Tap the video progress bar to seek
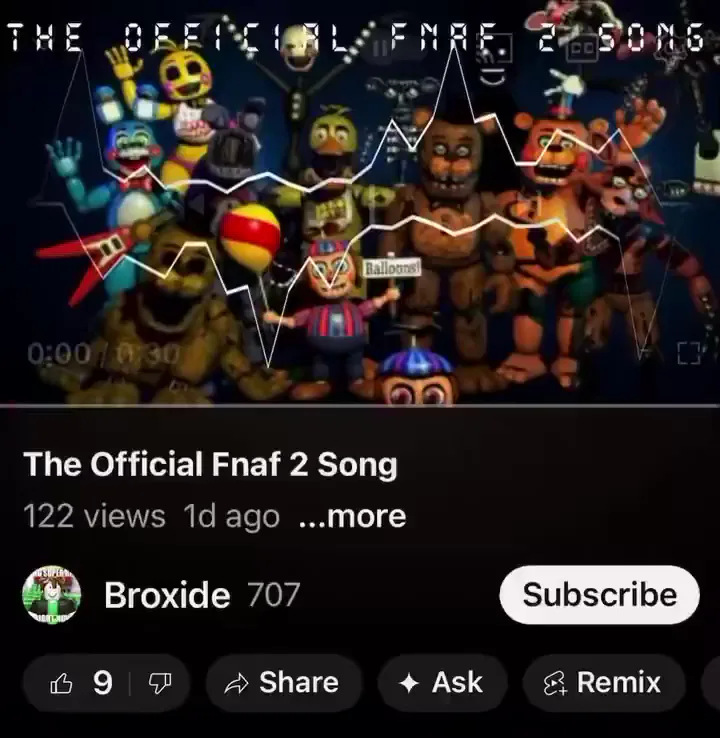 point(360,405)
